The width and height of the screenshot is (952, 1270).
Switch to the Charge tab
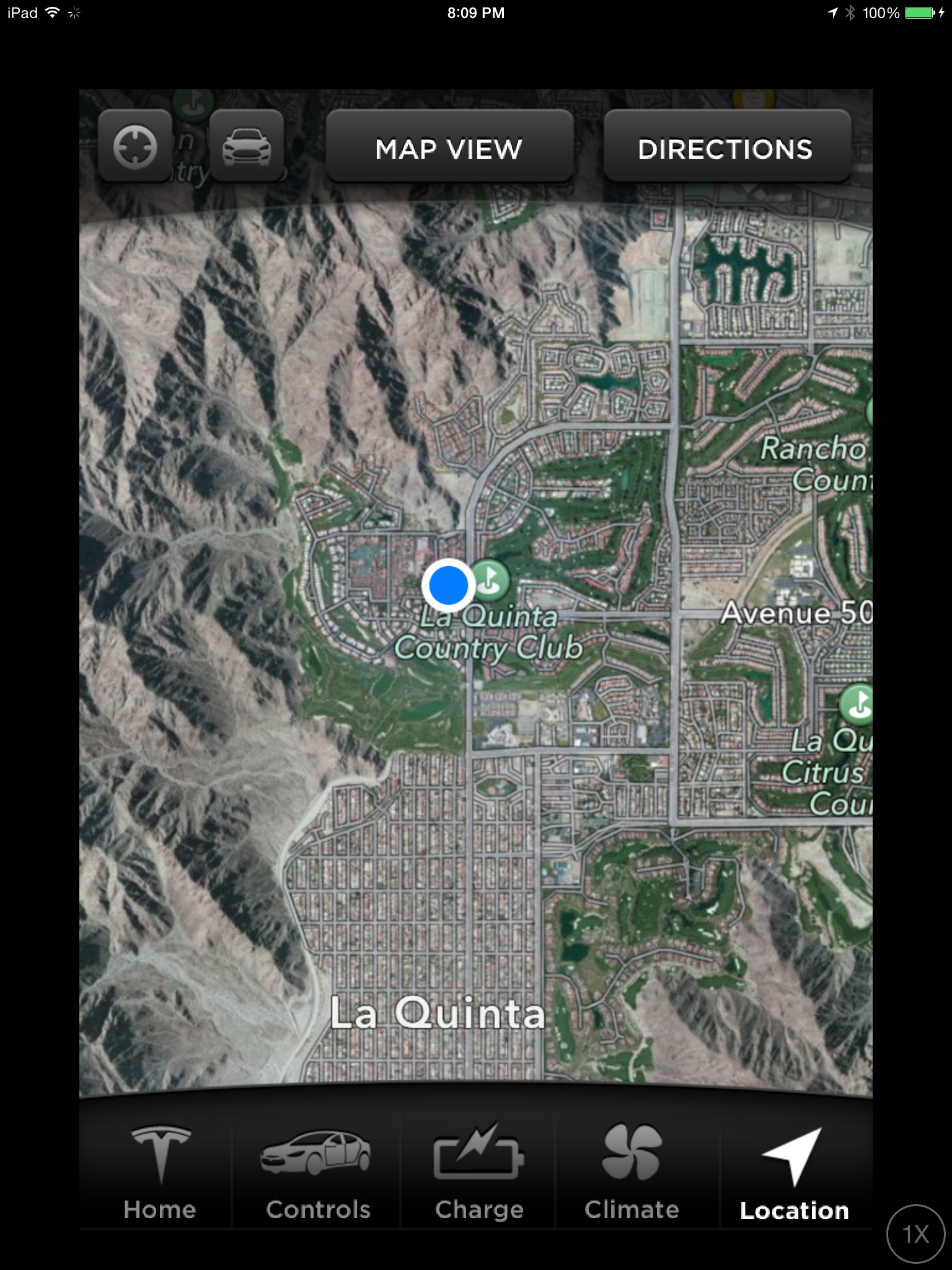coord(478,1172)
